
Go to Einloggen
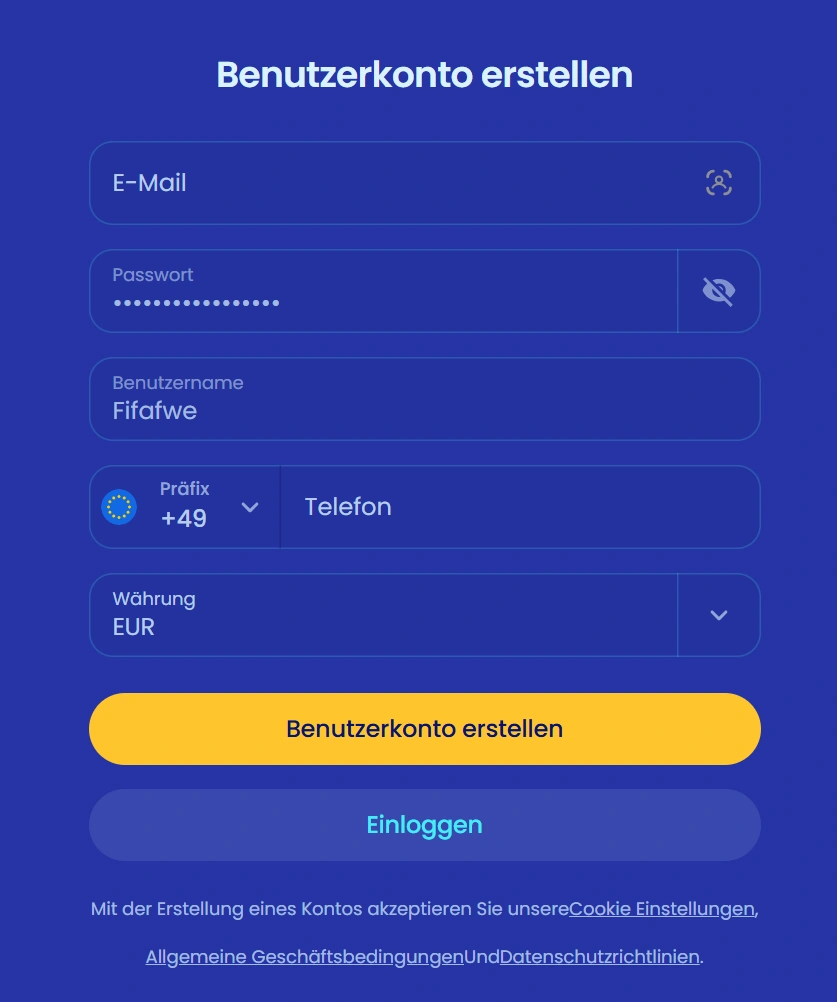[424, 825]
